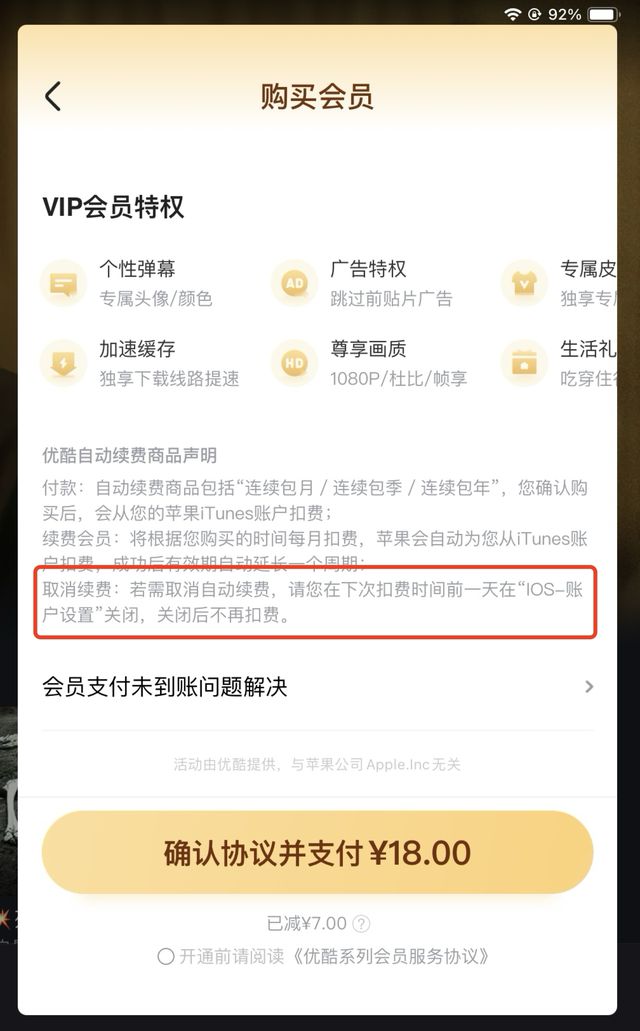This screenshot has width=640, height=1031.
Task: Open the 《优酷系列会员服务协议》 link
Action: point(392,956)
